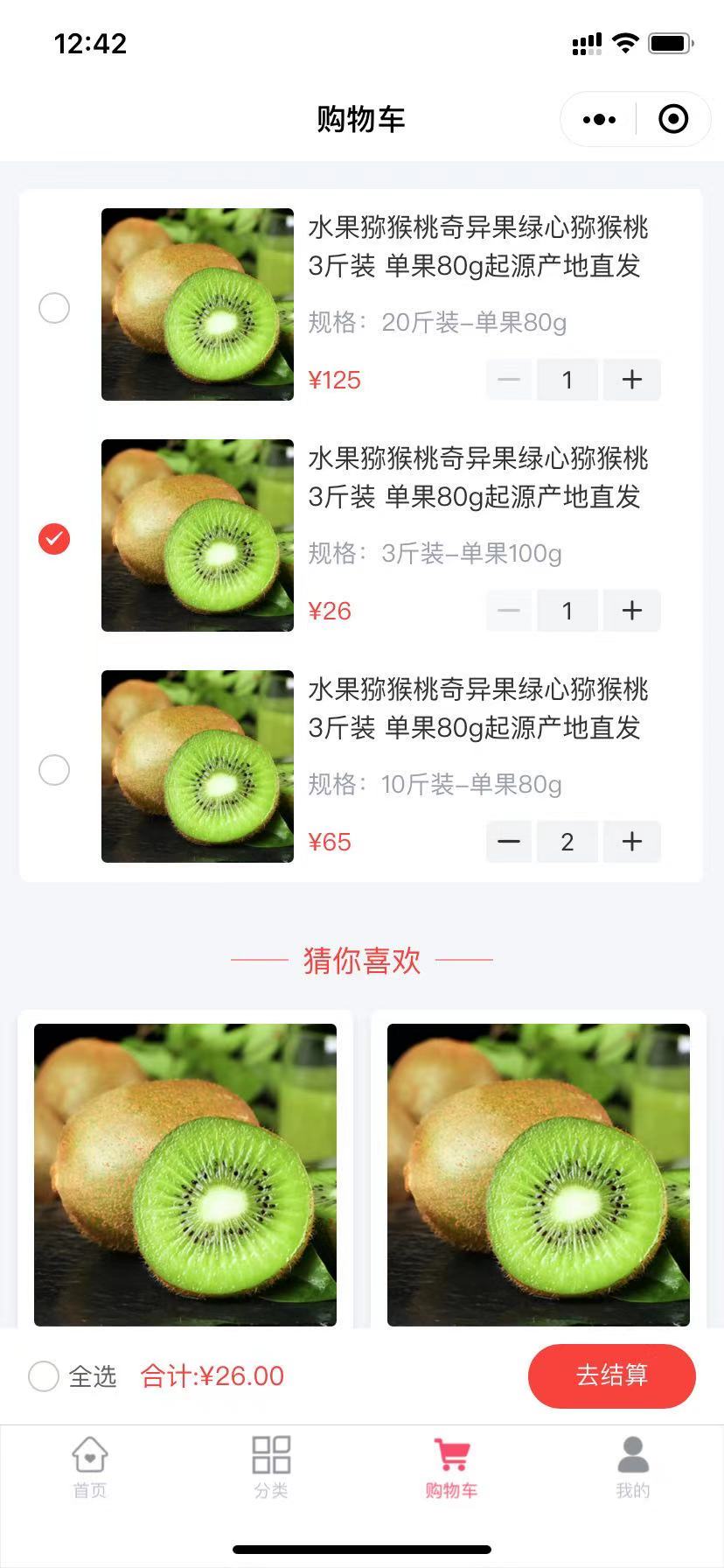
Task: Open the 10斤装 kiwi product image
Action: coord(198,766)
